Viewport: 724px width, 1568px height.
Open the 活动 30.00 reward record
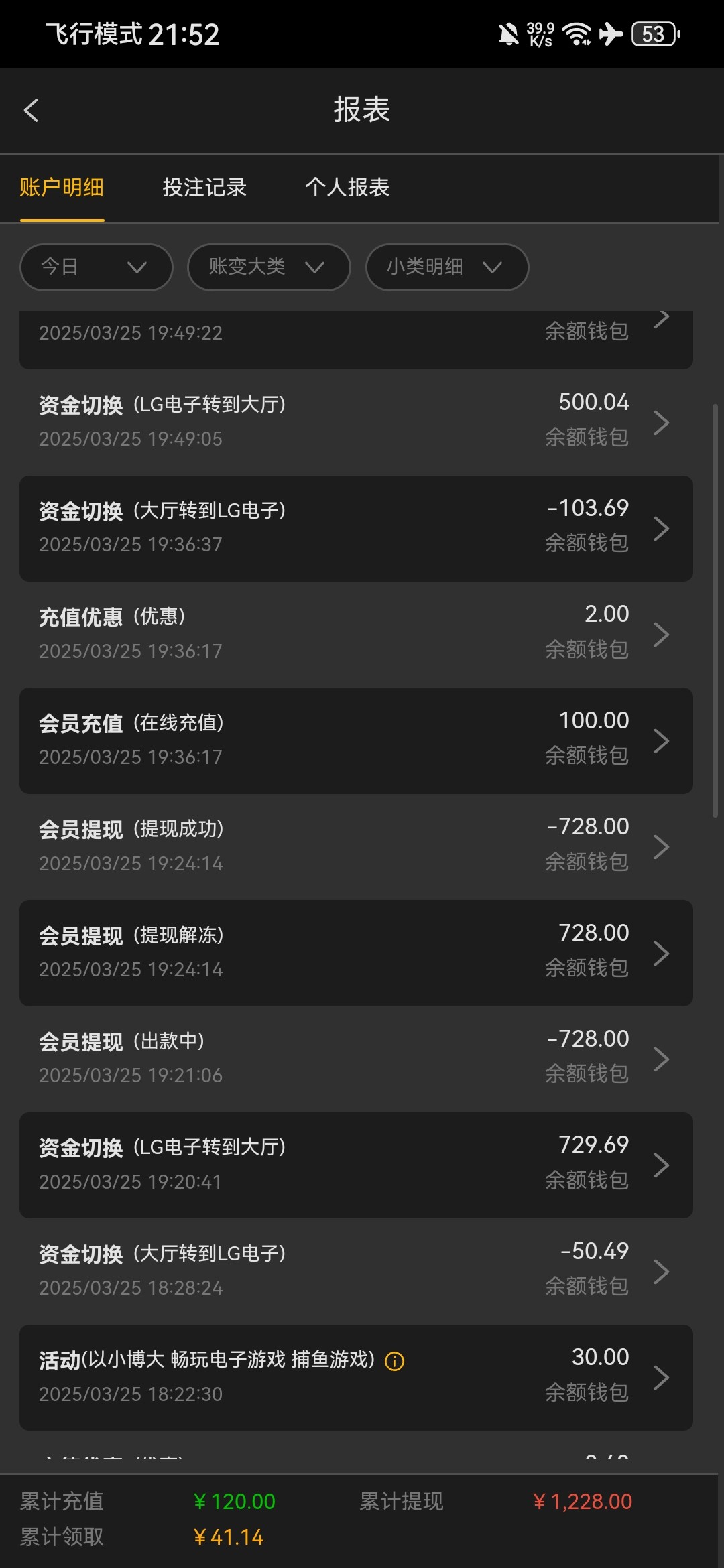356,1378
